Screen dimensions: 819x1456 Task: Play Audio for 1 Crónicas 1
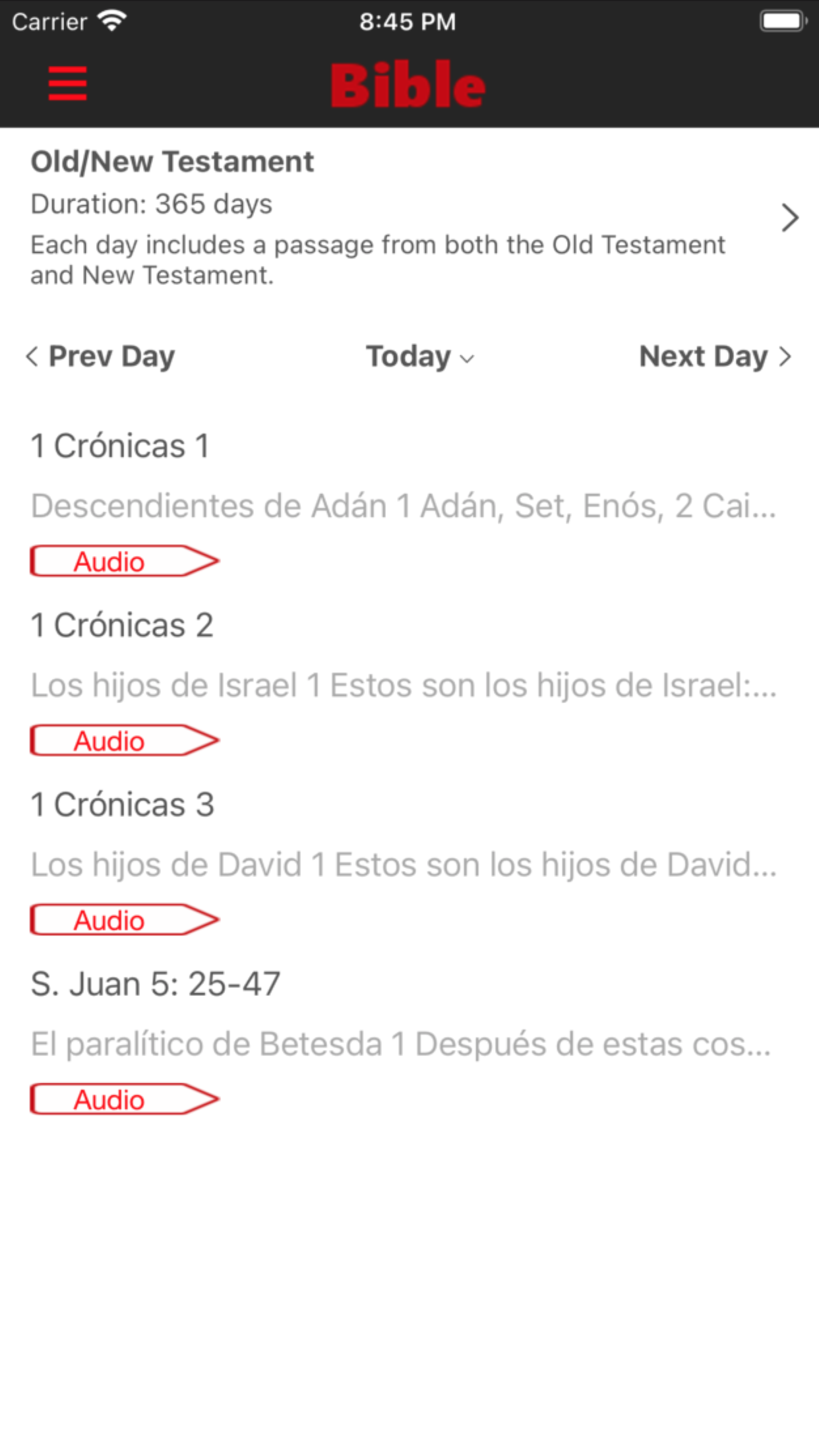[x=124, y=561]
